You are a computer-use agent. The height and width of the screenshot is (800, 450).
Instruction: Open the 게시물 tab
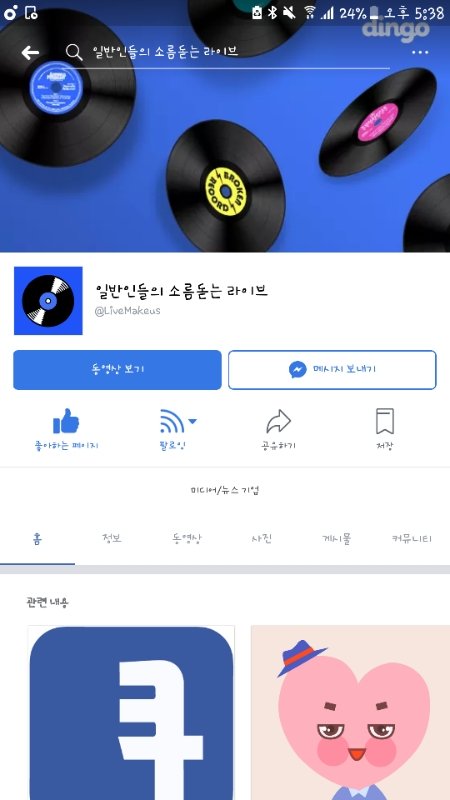point(337,539)
